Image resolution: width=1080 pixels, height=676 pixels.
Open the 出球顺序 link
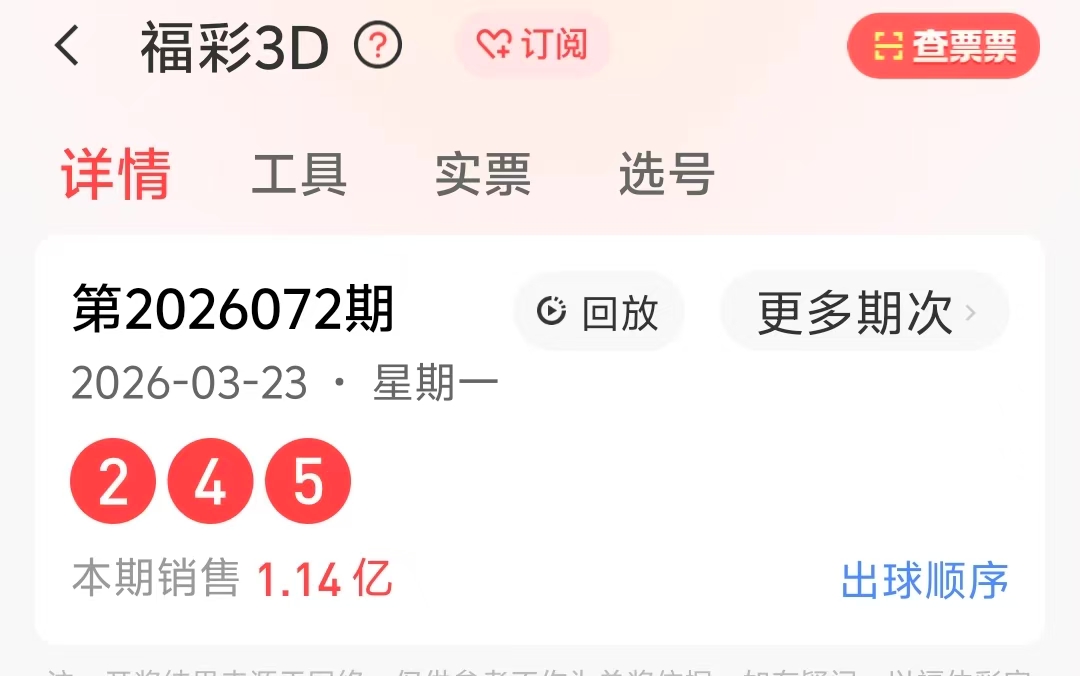point(924,581)
